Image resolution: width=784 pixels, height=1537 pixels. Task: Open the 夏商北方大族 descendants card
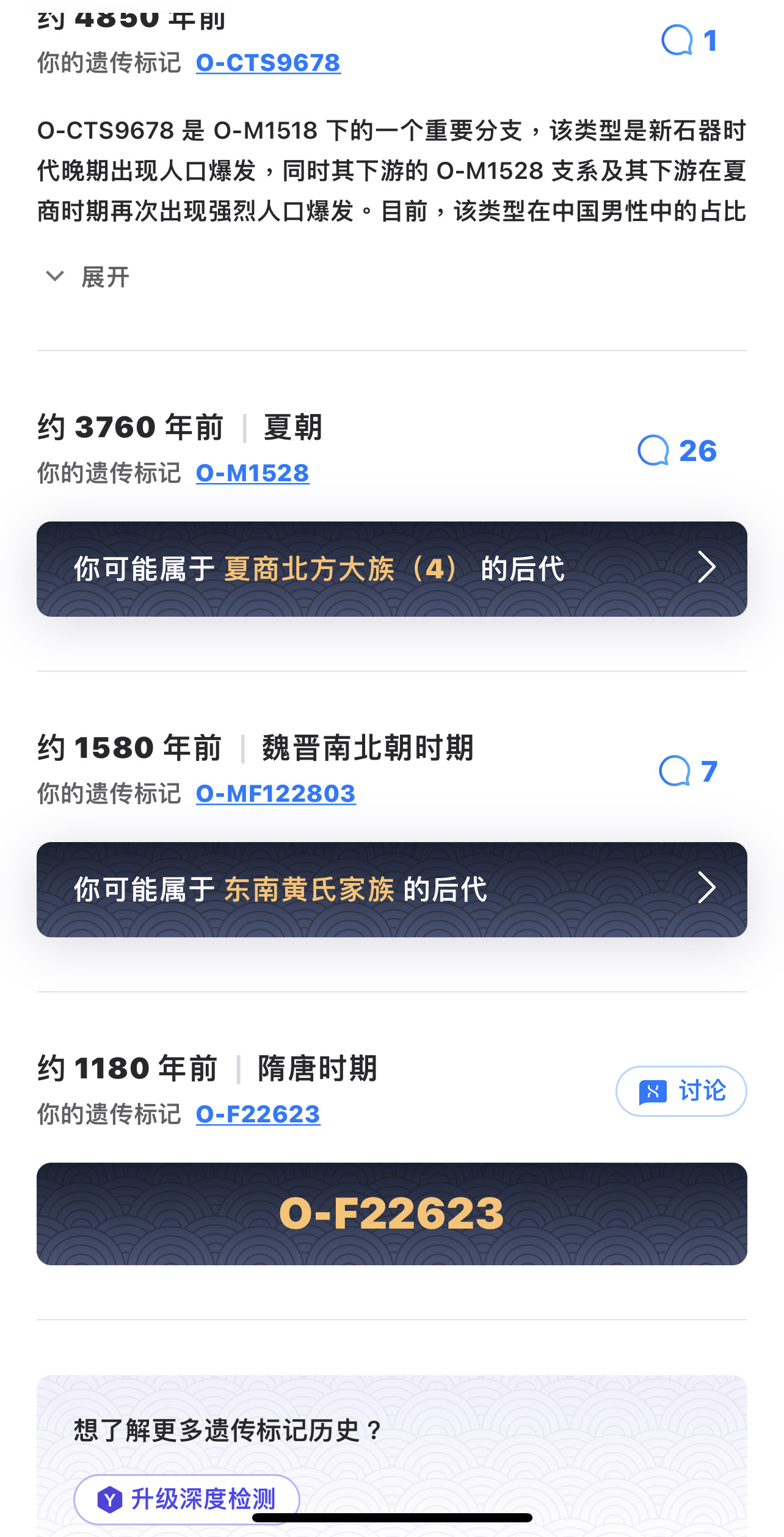(392, 569)
